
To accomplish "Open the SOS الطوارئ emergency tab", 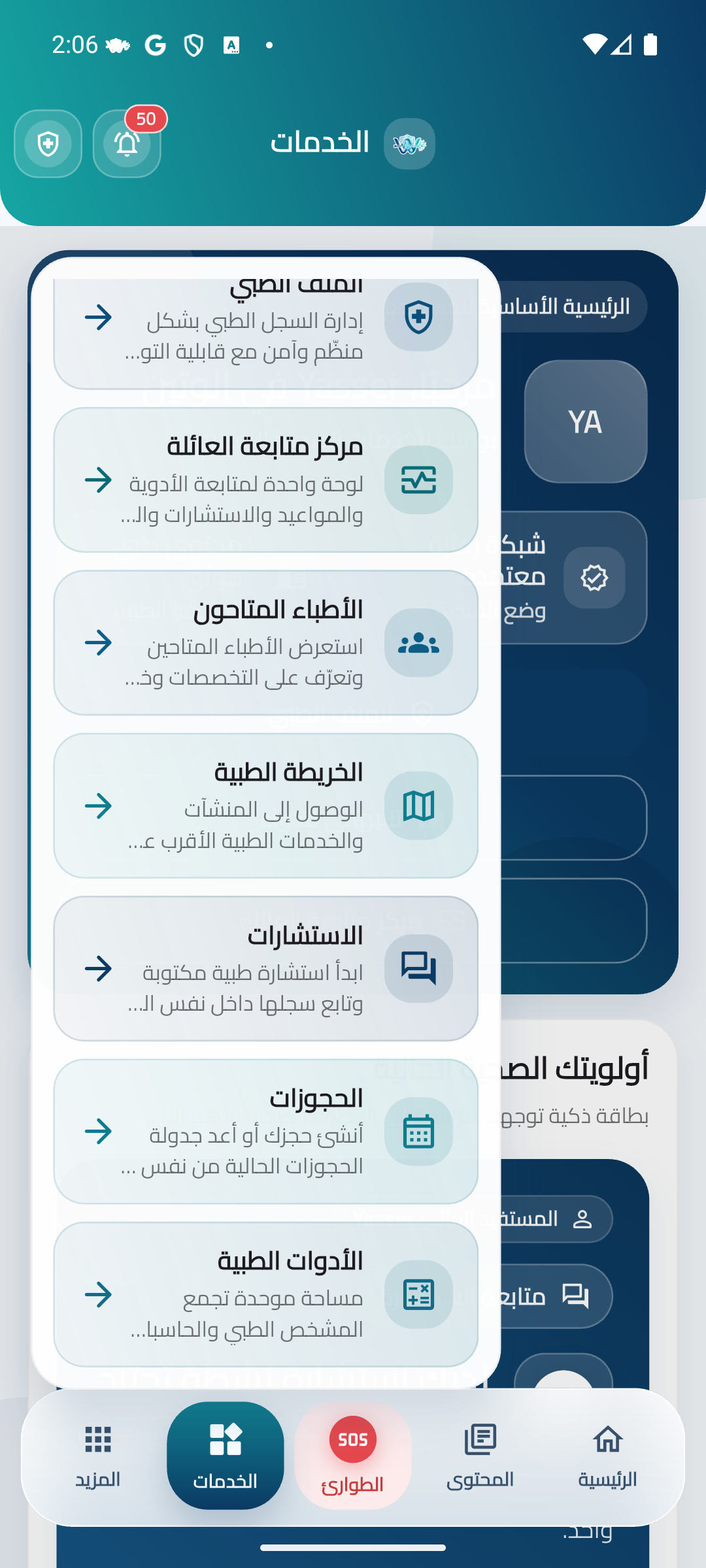I will [353, 1456].
